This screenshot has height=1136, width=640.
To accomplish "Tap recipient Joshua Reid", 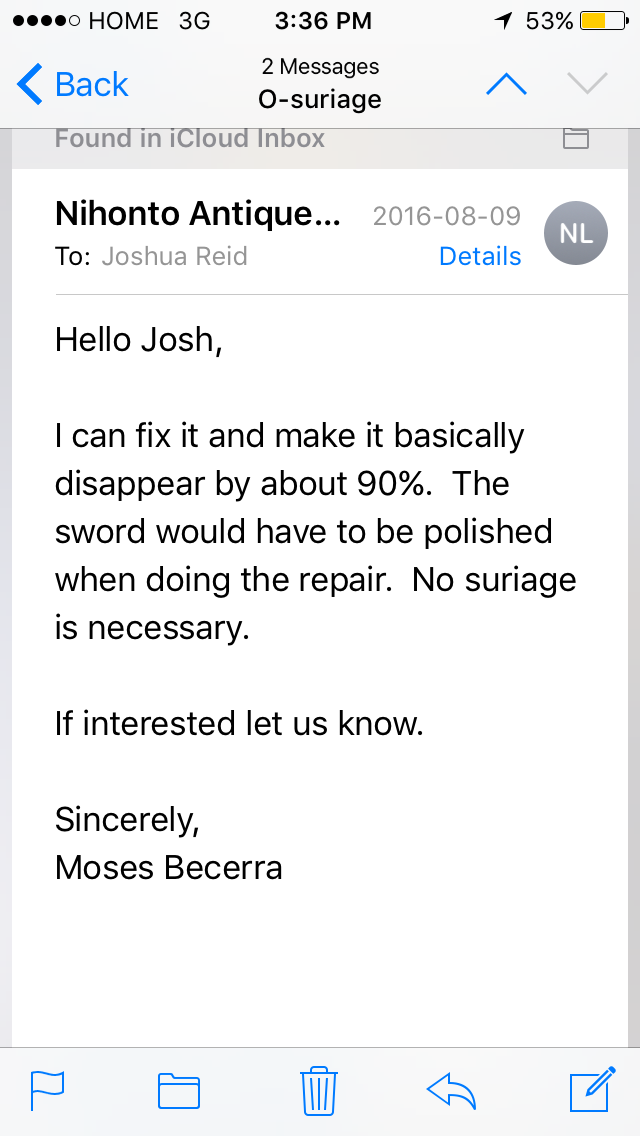I will click(174, 256).
